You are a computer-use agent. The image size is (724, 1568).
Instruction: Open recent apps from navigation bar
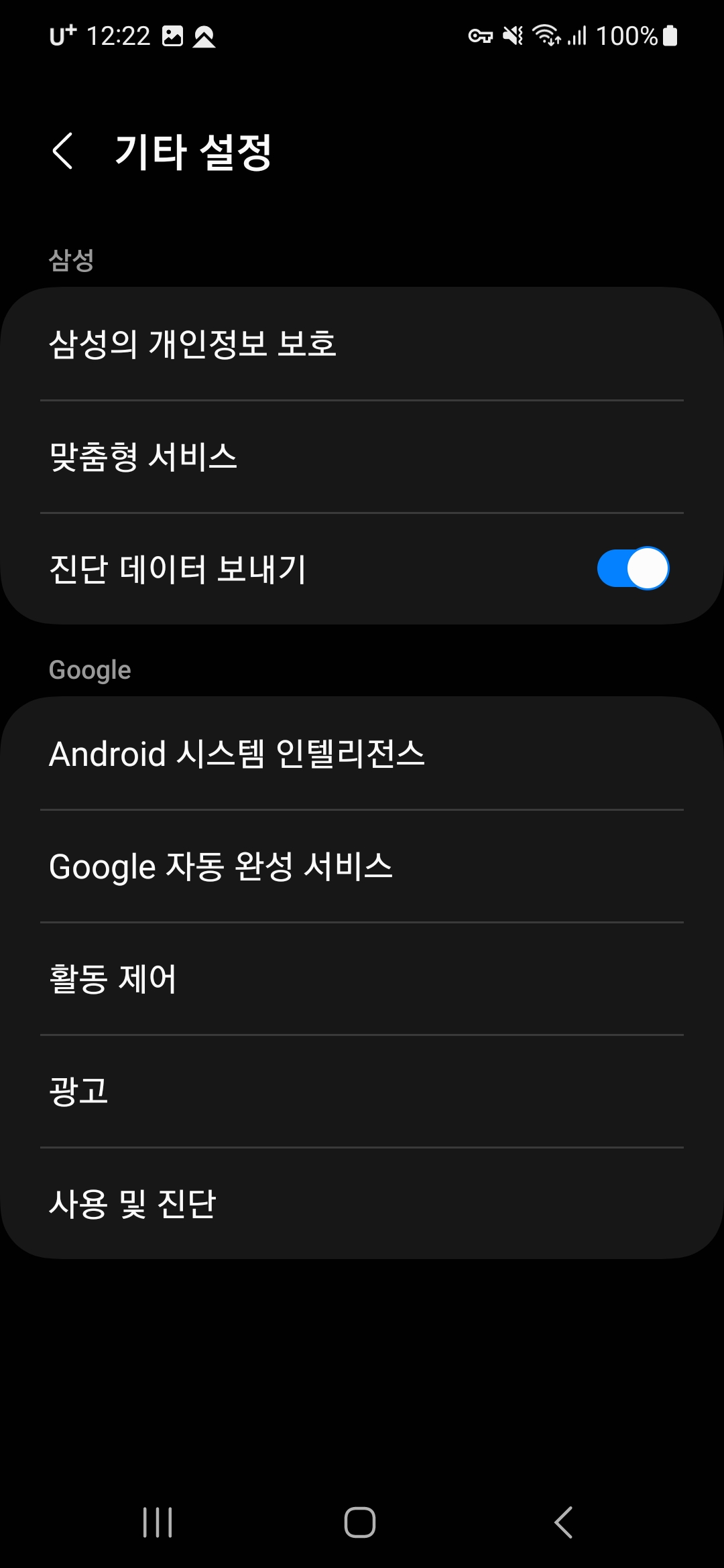coord(158,1522)
